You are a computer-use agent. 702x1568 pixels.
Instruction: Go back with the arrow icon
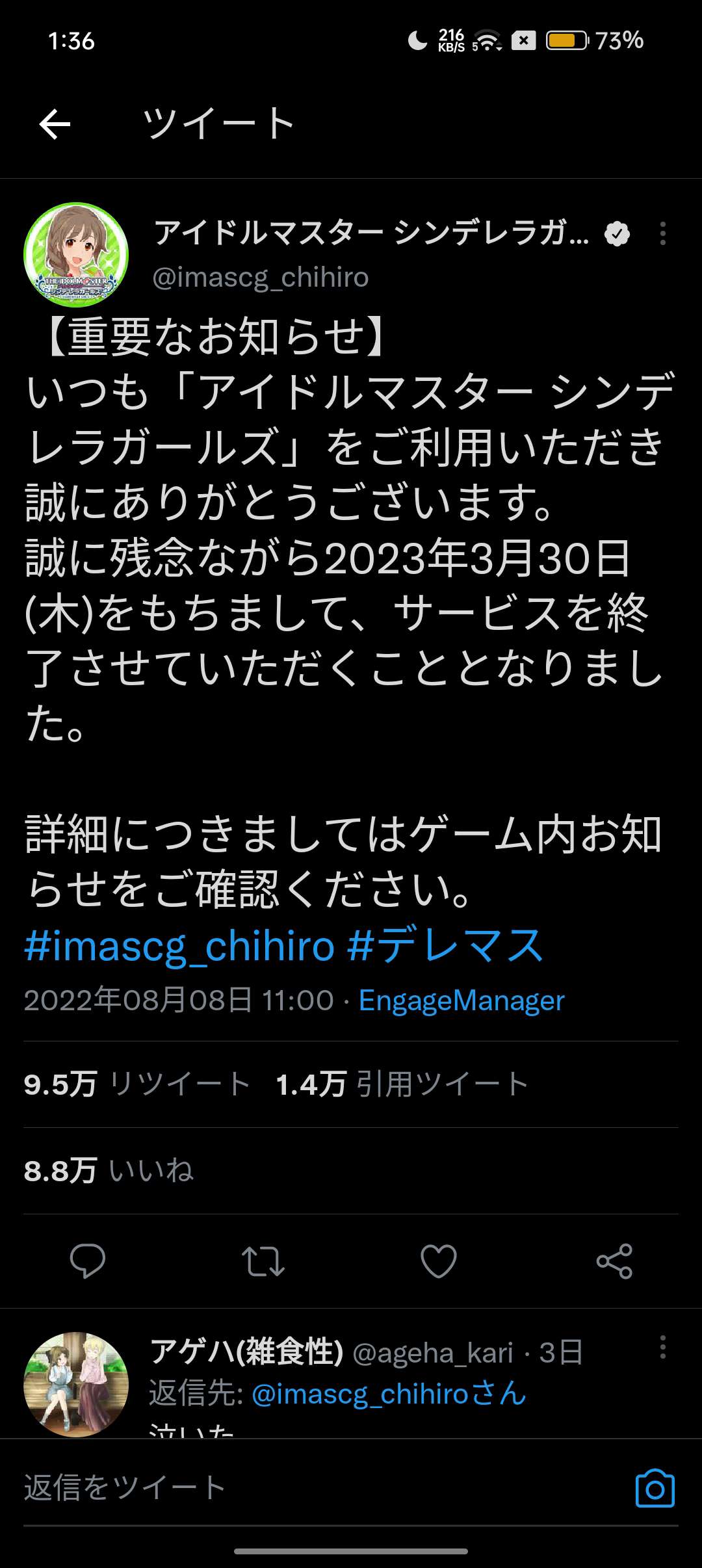55,124
